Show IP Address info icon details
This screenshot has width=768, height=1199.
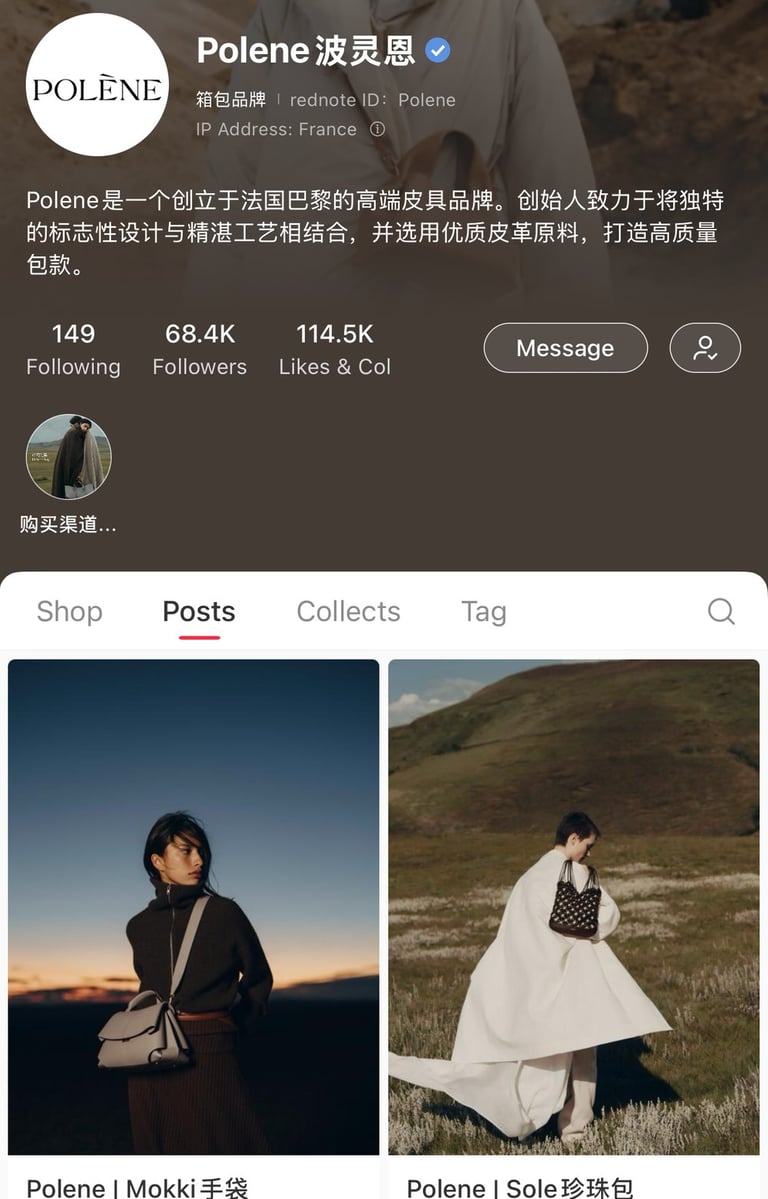click(x=377, y=129)
